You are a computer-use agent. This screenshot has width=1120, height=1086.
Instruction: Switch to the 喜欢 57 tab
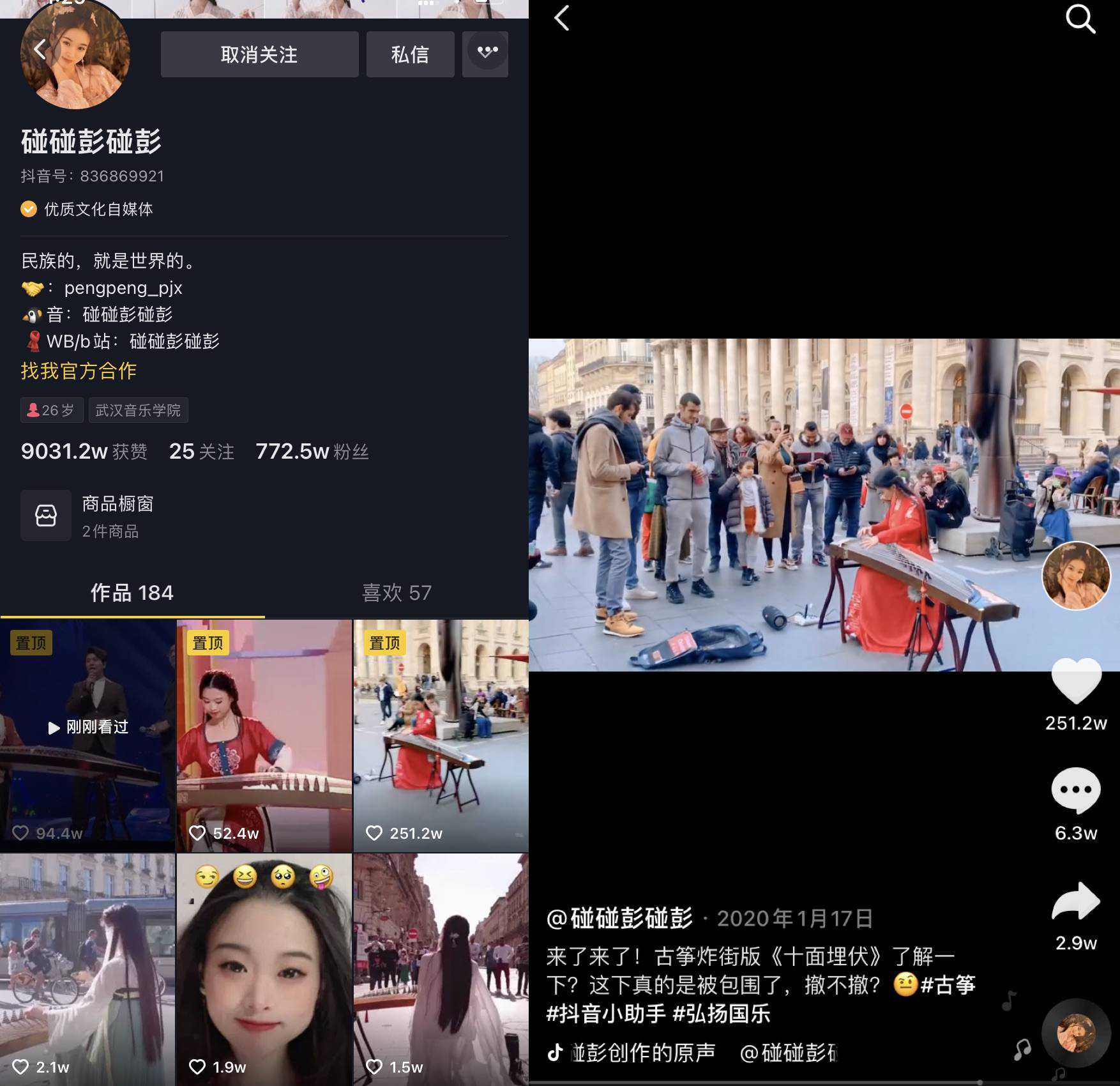click(x=397, y=592)
